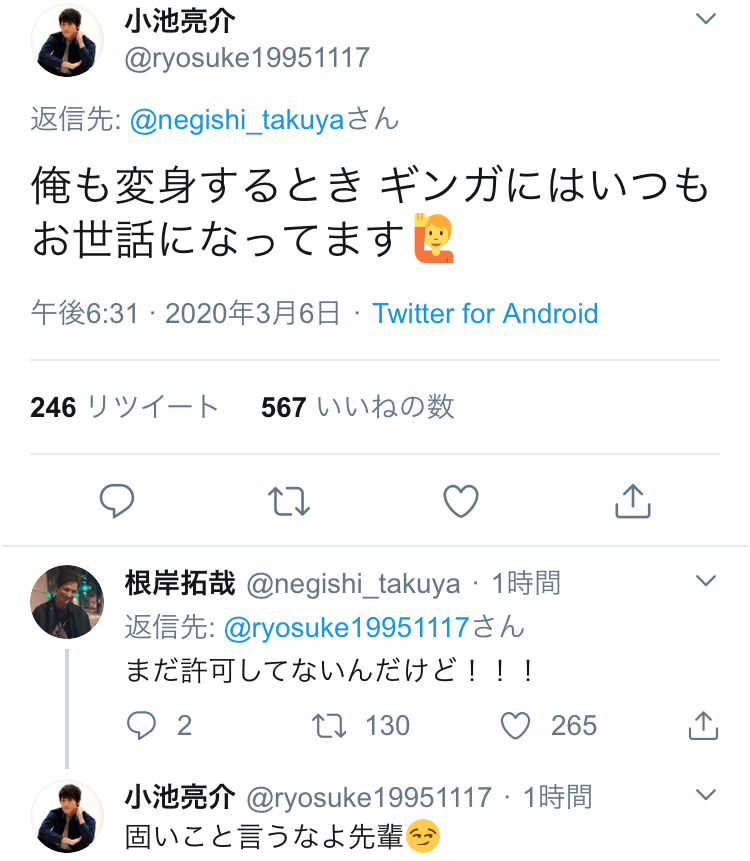The image size is (750, 861).
Task: Share the main tweet
Action: pos(632,500)
